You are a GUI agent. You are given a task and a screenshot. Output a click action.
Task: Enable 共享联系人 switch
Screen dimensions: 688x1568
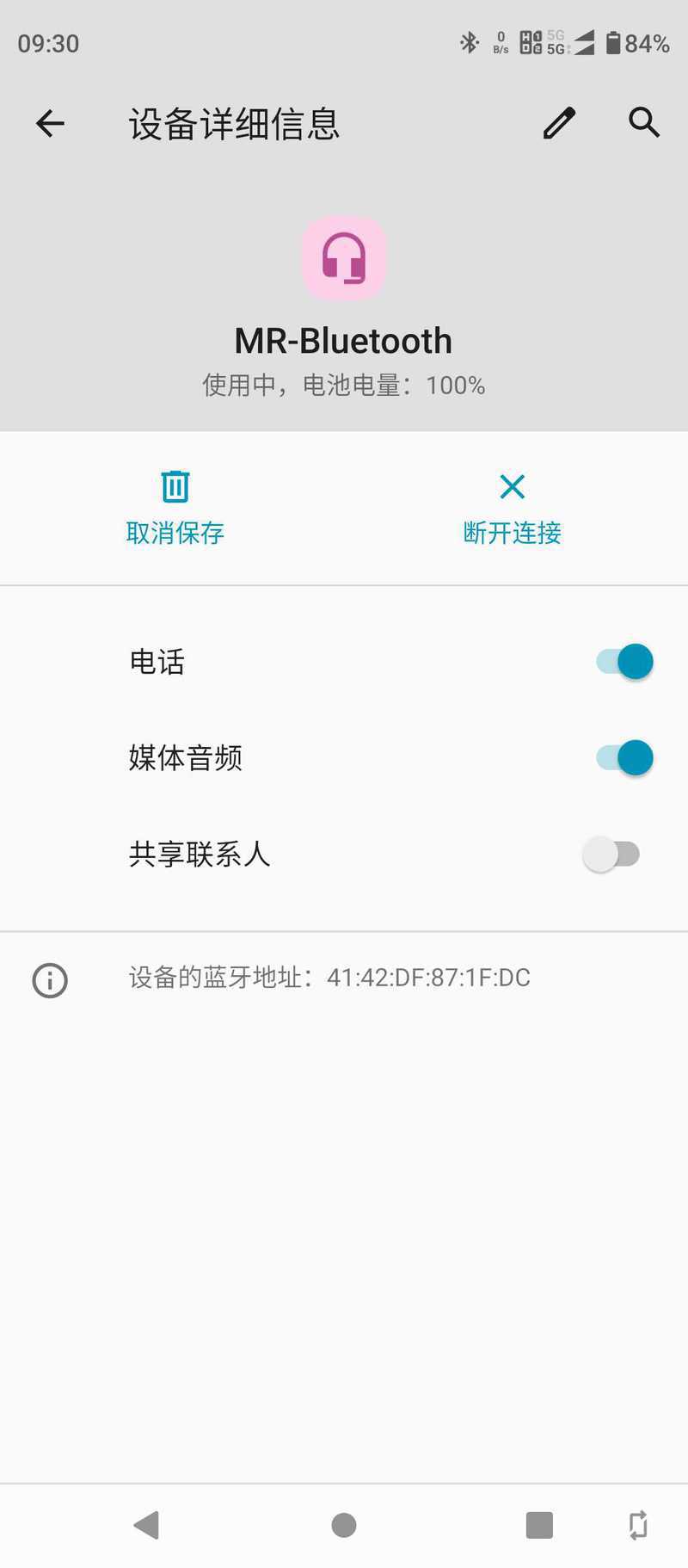611,855
